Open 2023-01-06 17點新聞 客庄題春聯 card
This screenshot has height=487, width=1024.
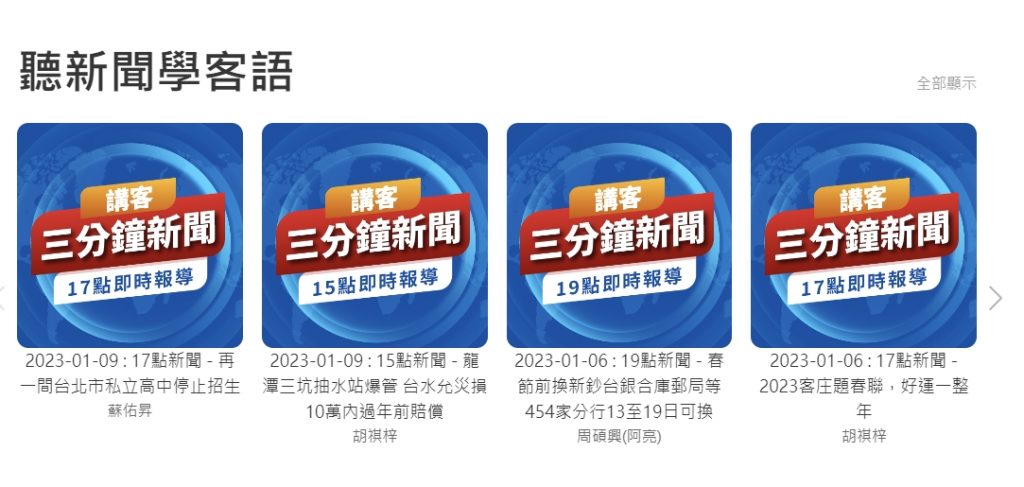pos(863,236)
